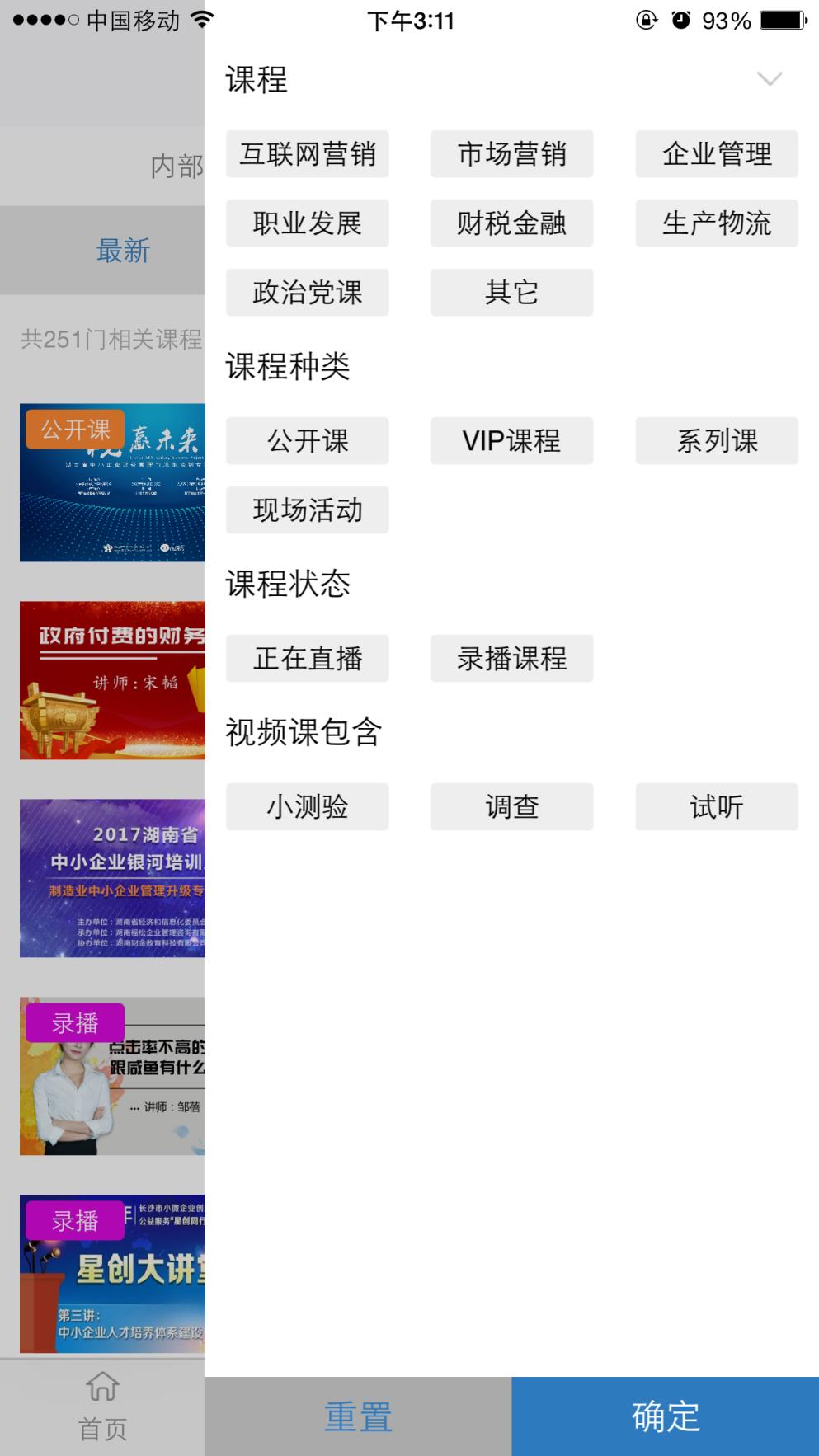Select the 政治党课 filter

pos(307,293)
